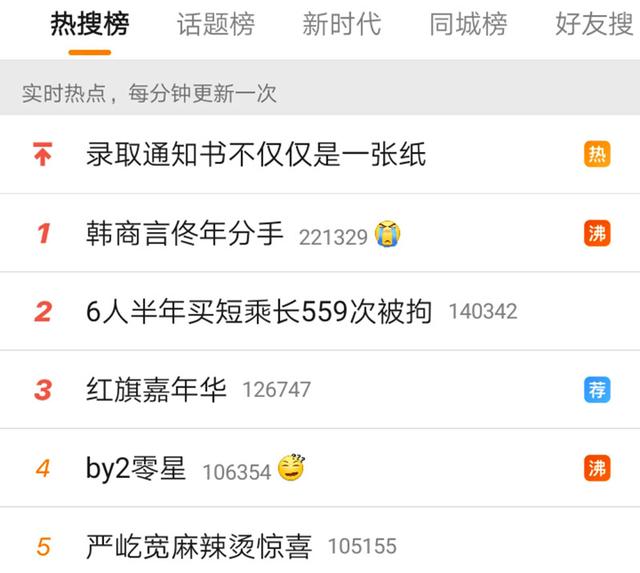Open the by2零星 hot search
Image resolution: width=640 pixels, height=573 pixels.
click(x=137, y=468)
